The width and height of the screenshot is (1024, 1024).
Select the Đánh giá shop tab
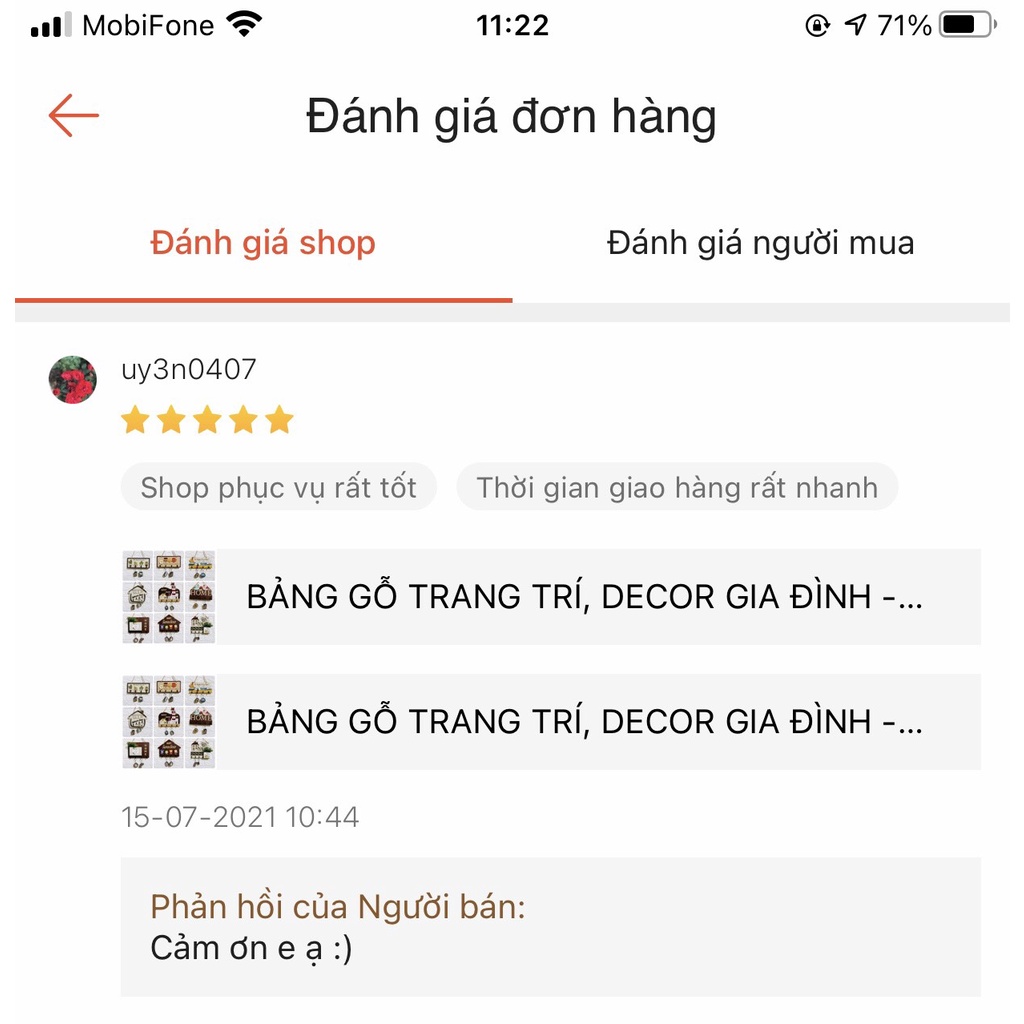(x=263, y=243)
